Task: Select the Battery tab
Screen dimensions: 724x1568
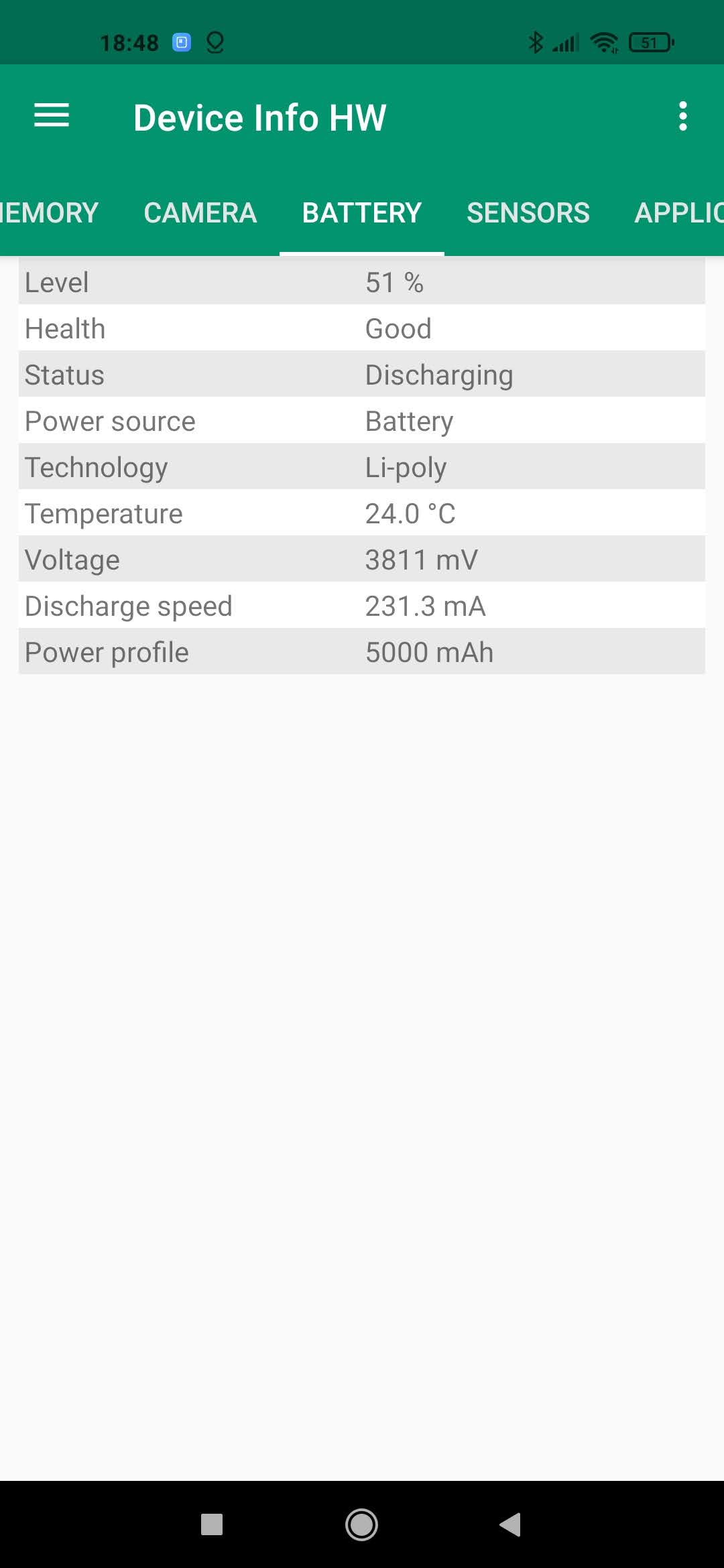Action: click(361, 213)
